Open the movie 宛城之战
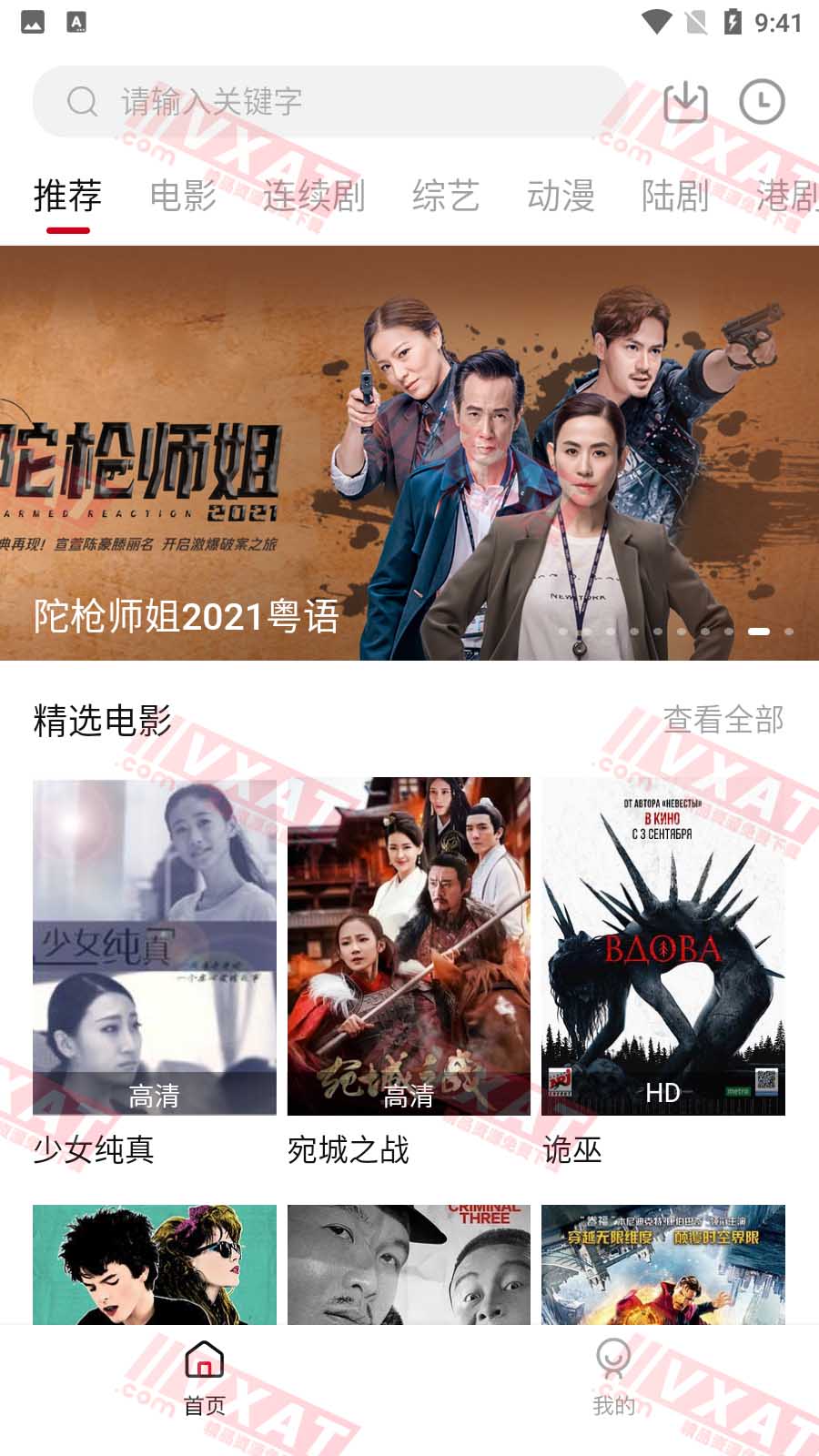Viewport: 819px width, 1456px height. click(x=409, y=946)
